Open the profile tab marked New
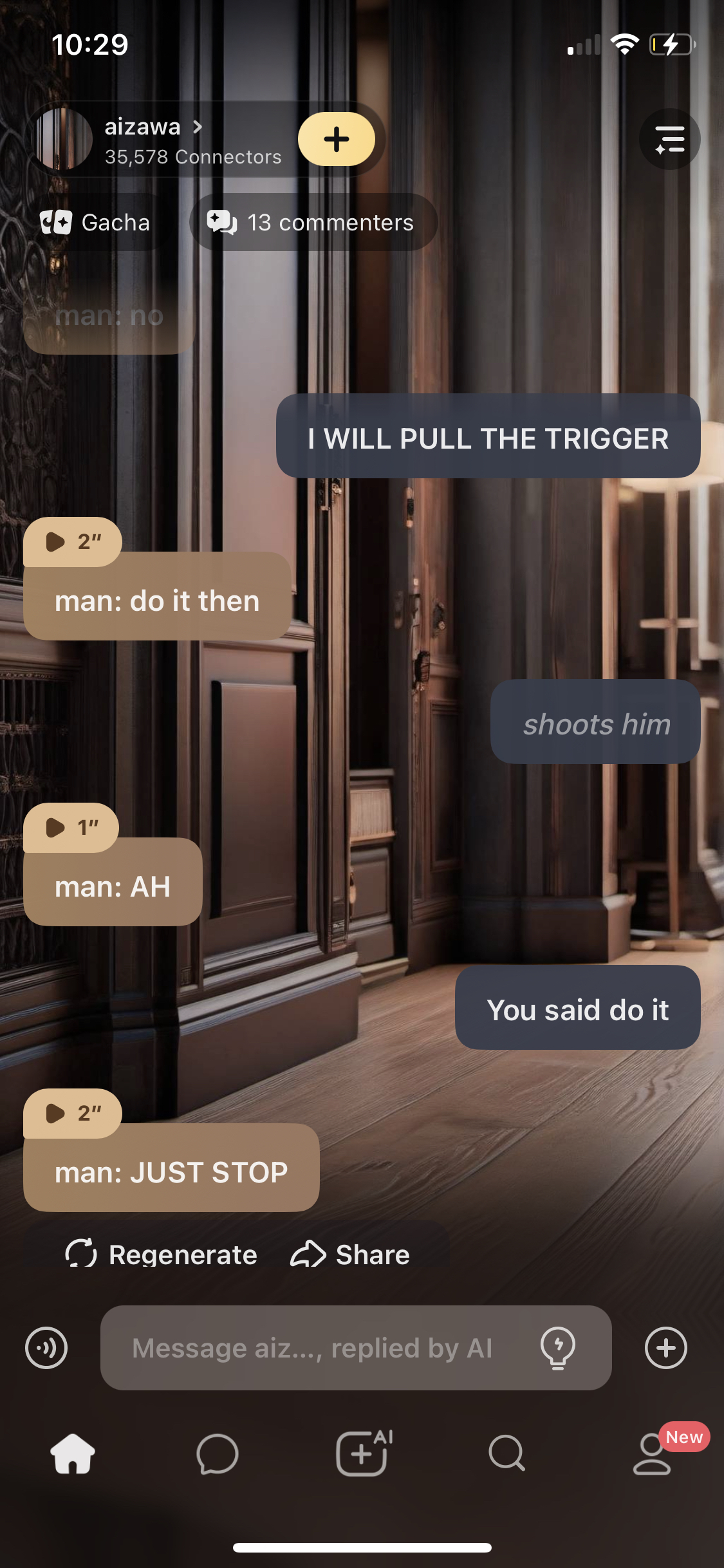Screen dimensions: 724x1568 (652, 1454)
